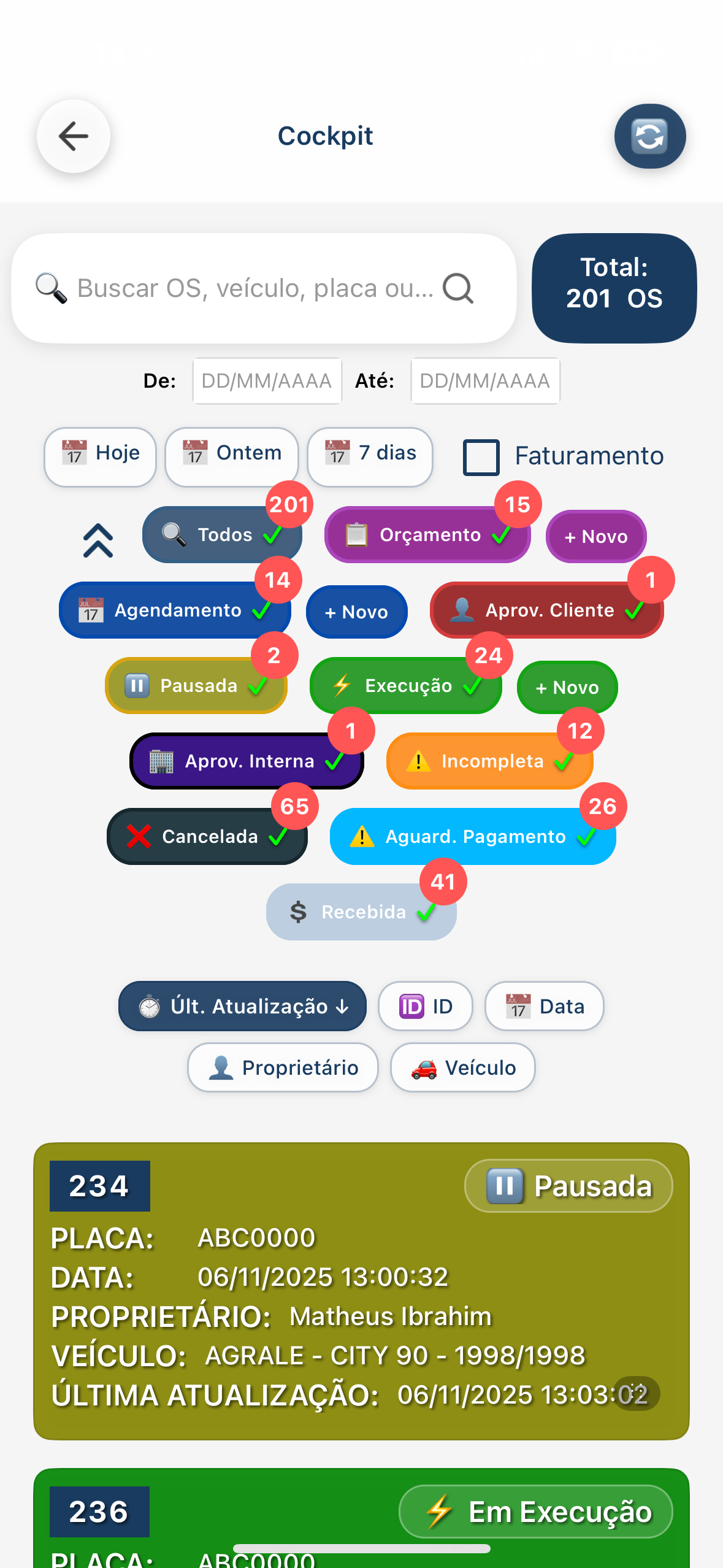Toggle the Cancelada status filter
Screen dimensions: 723x1568
coord(207,837)
